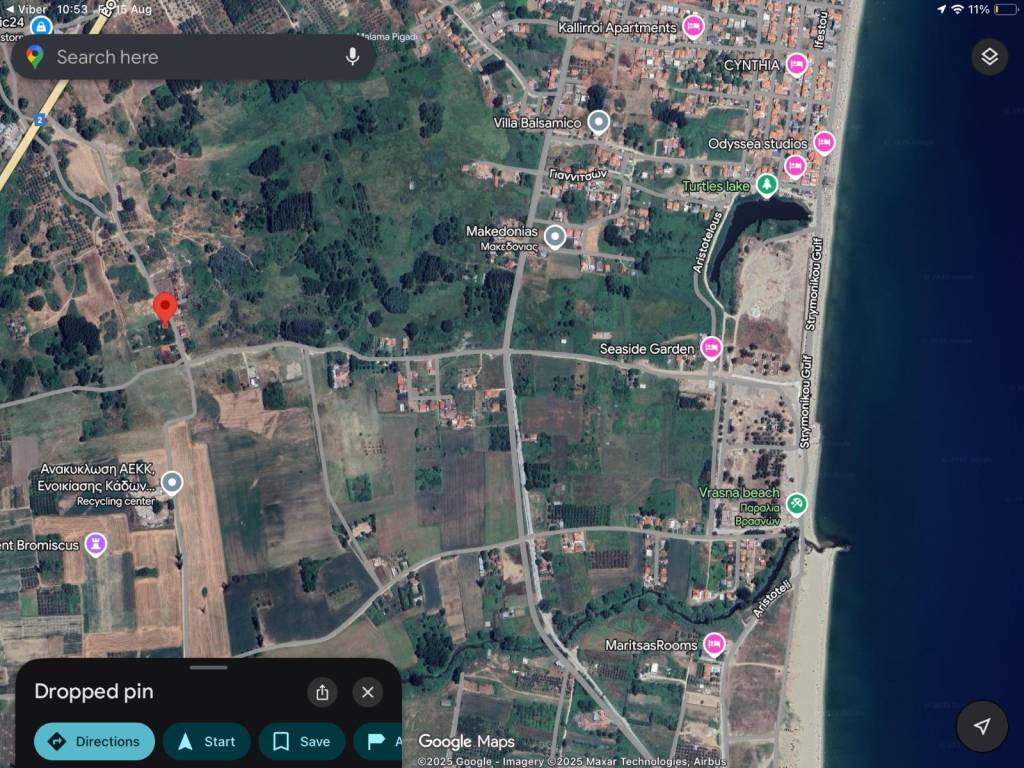Viewport: 1024px width, 768px height.
Task: Start voice search with the microphone
Action: [x=352, y=57]
